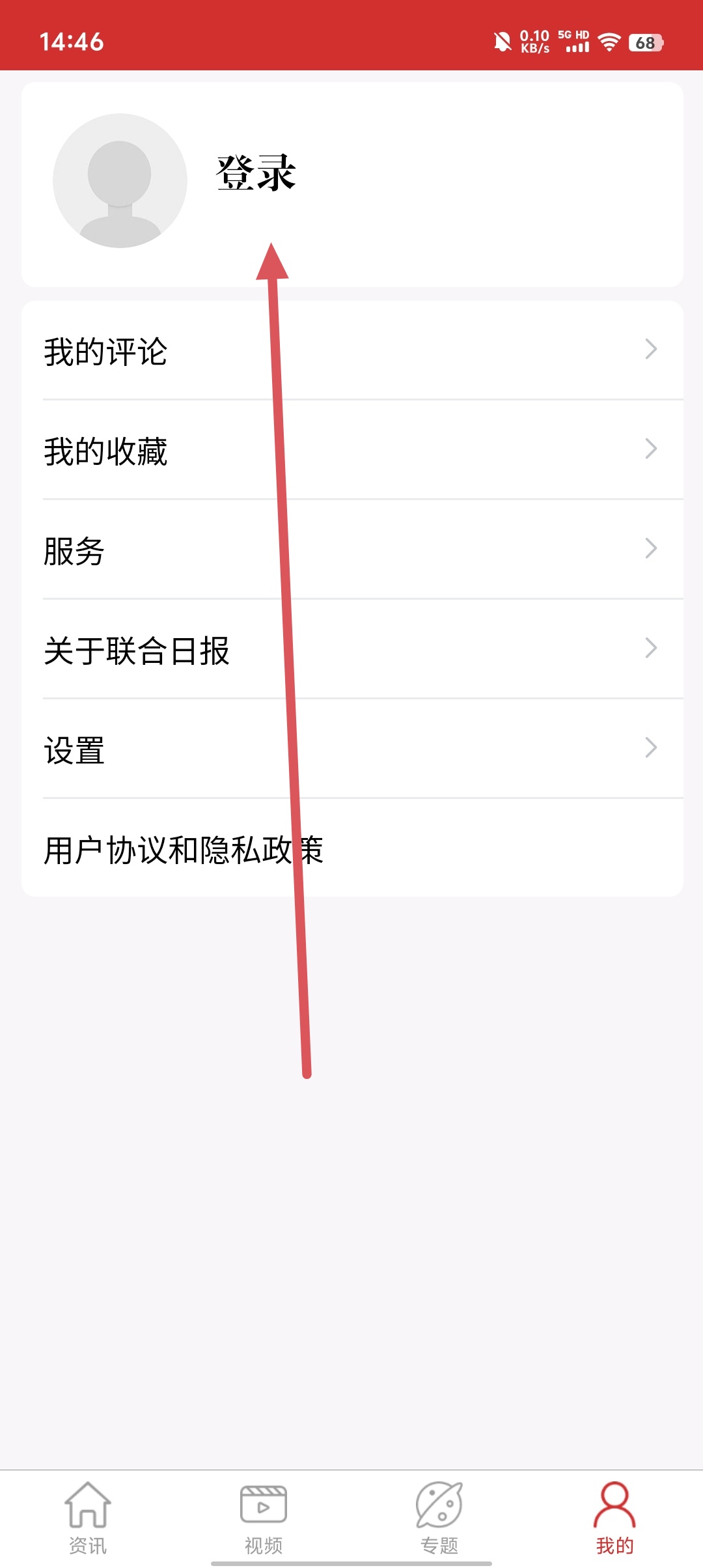Switch to the 视频 tab
703x1568 pixels.
pos(264,1517)
